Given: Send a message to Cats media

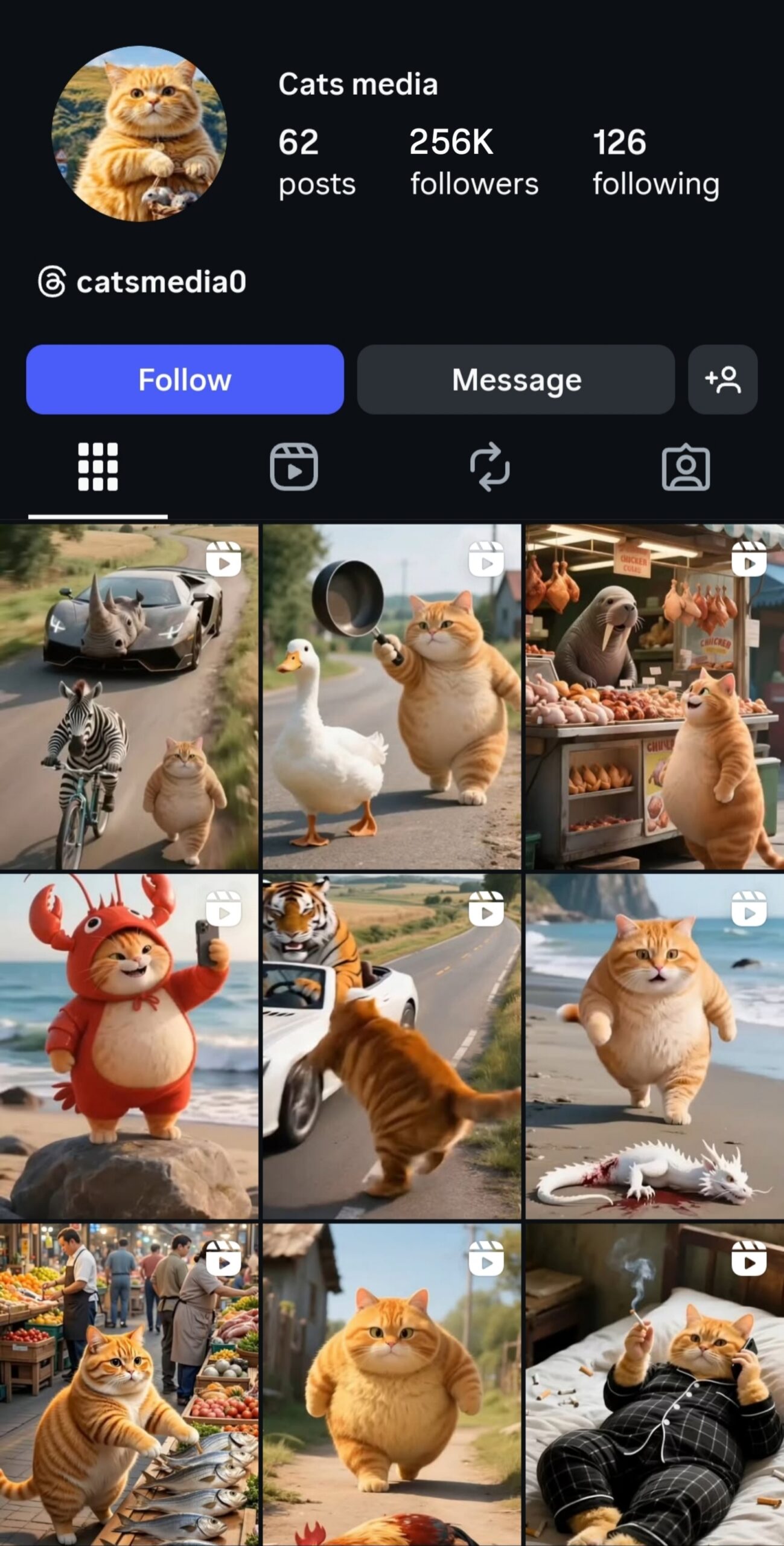Looking at the screenshot, I should [x=515, y=379].
